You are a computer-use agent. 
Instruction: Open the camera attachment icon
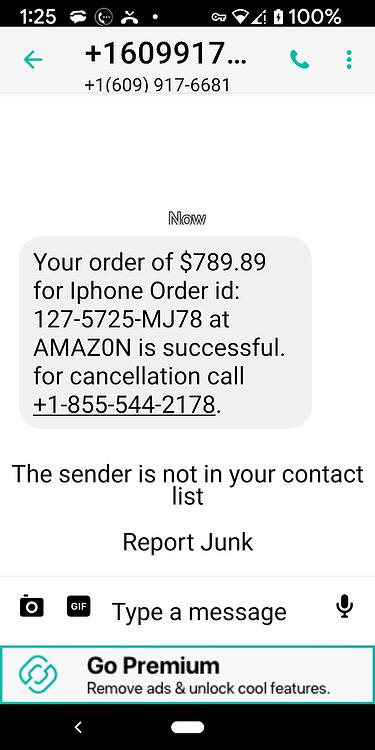tap(32, 606)
